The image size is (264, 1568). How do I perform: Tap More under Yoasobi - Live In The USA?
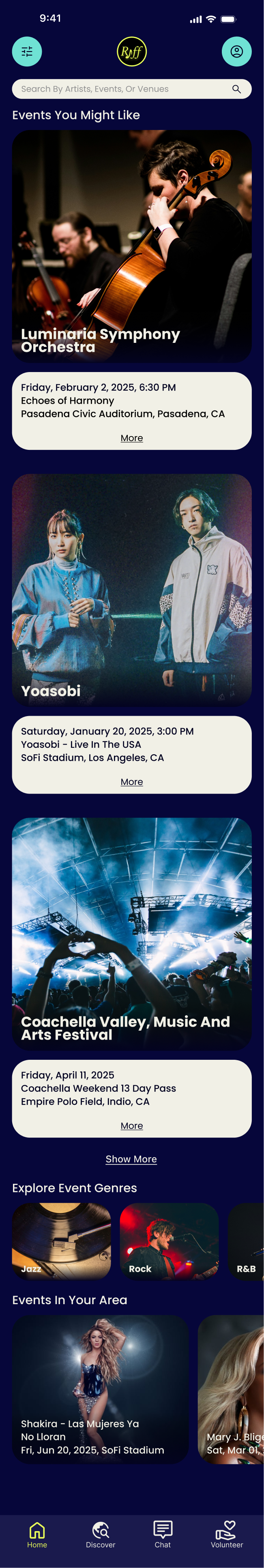pos(132,781)
